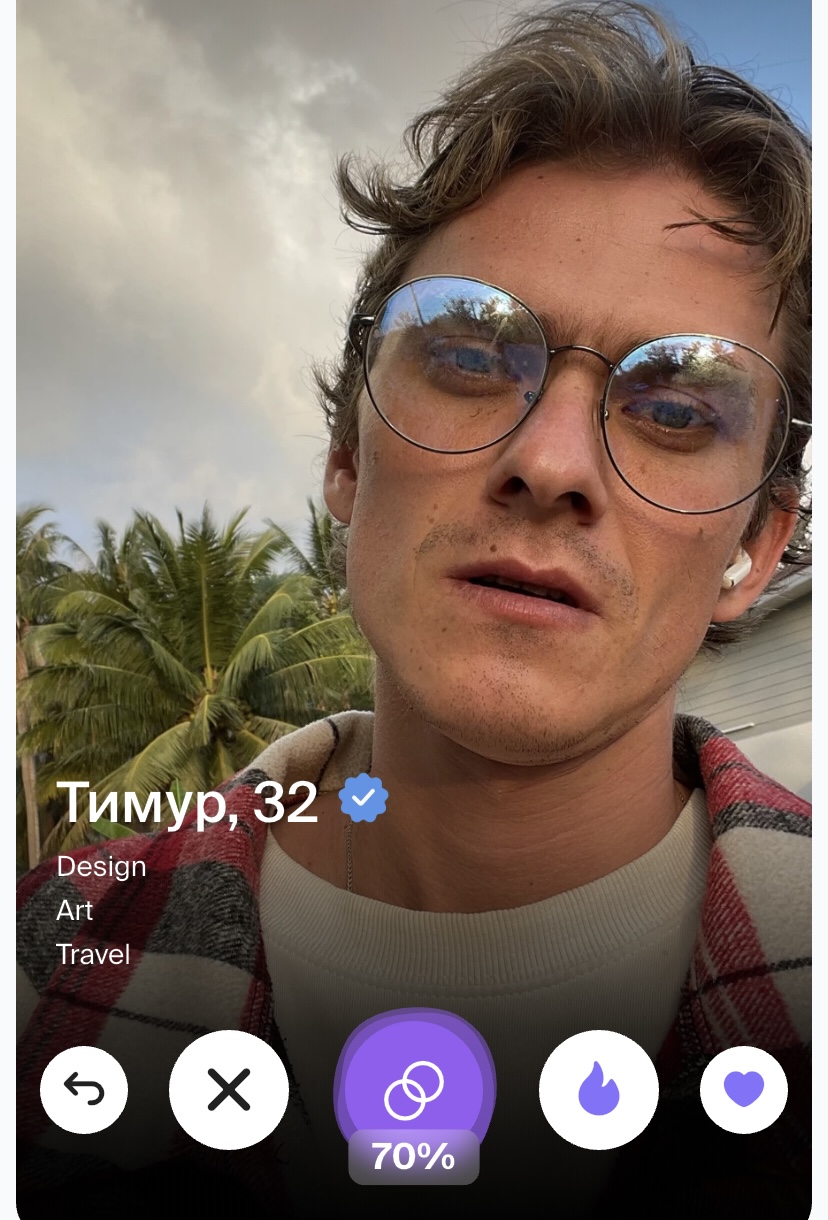Undo the last swipe with the rewind button
The image size is (828, 1220).
pyautogui.click(x=84, y=1090)
